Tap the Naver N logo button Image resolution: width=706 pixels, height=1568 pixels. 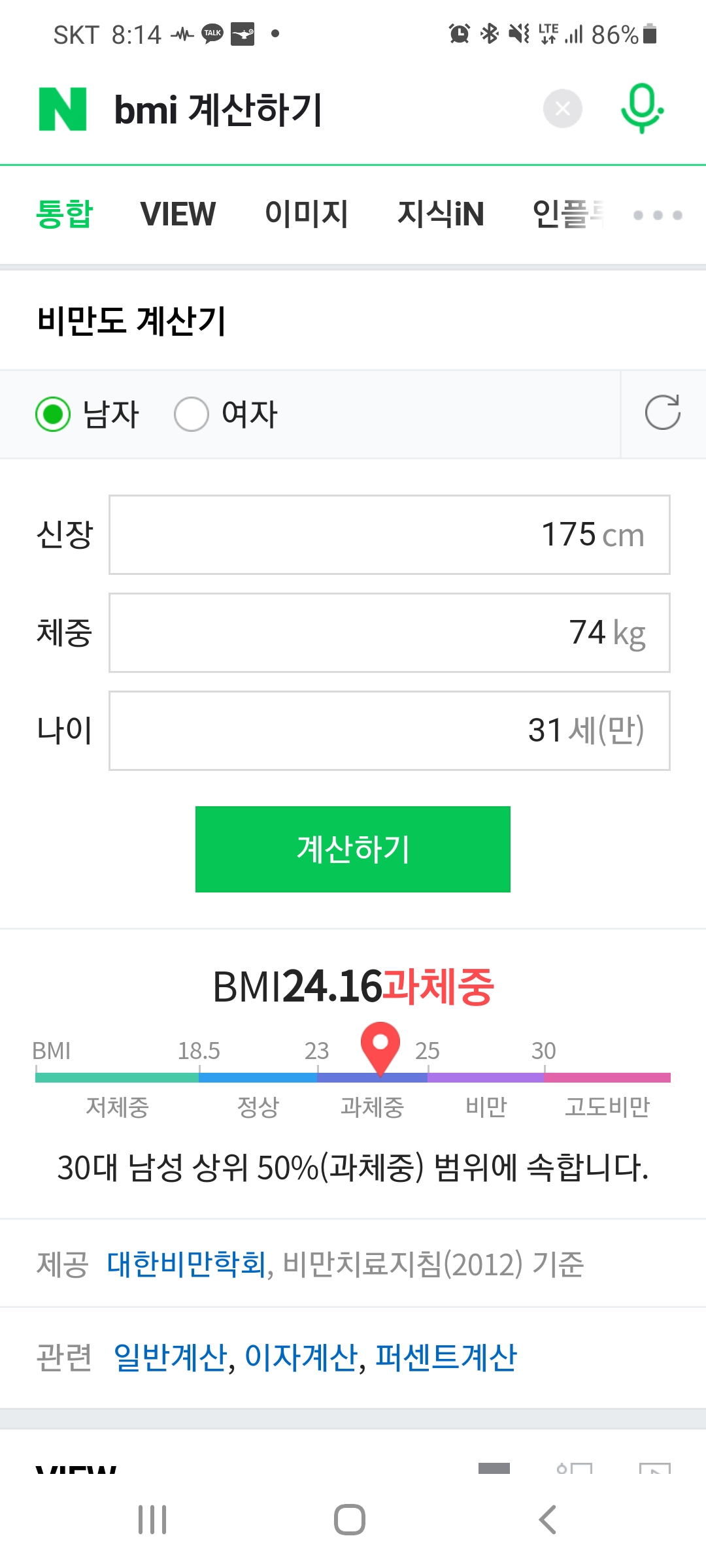coord(63,109)
